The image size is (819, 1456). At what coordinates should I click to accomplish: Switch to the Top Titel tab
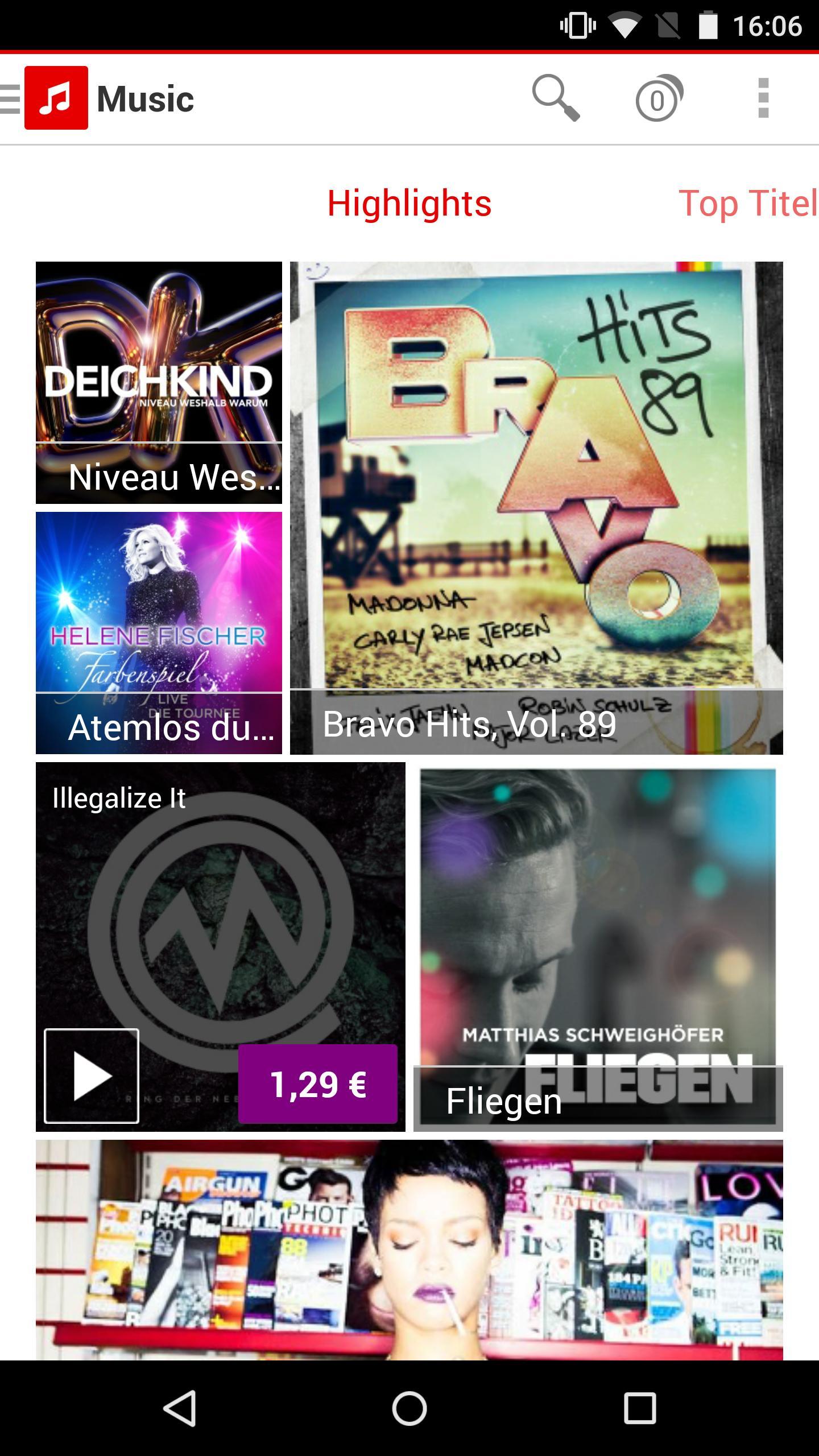(747, 203)
